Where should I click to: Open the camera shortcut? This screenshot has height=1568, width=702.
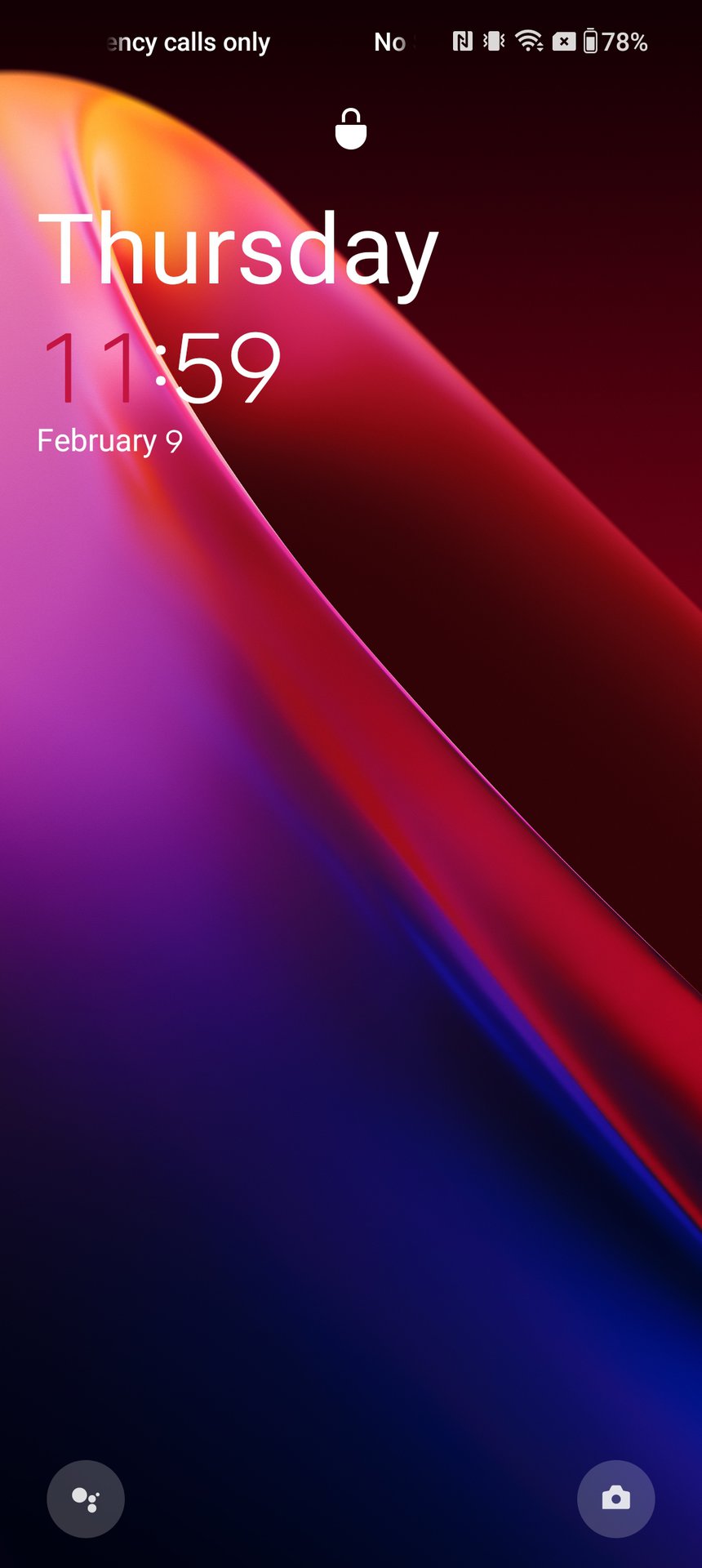[615, 1499]
